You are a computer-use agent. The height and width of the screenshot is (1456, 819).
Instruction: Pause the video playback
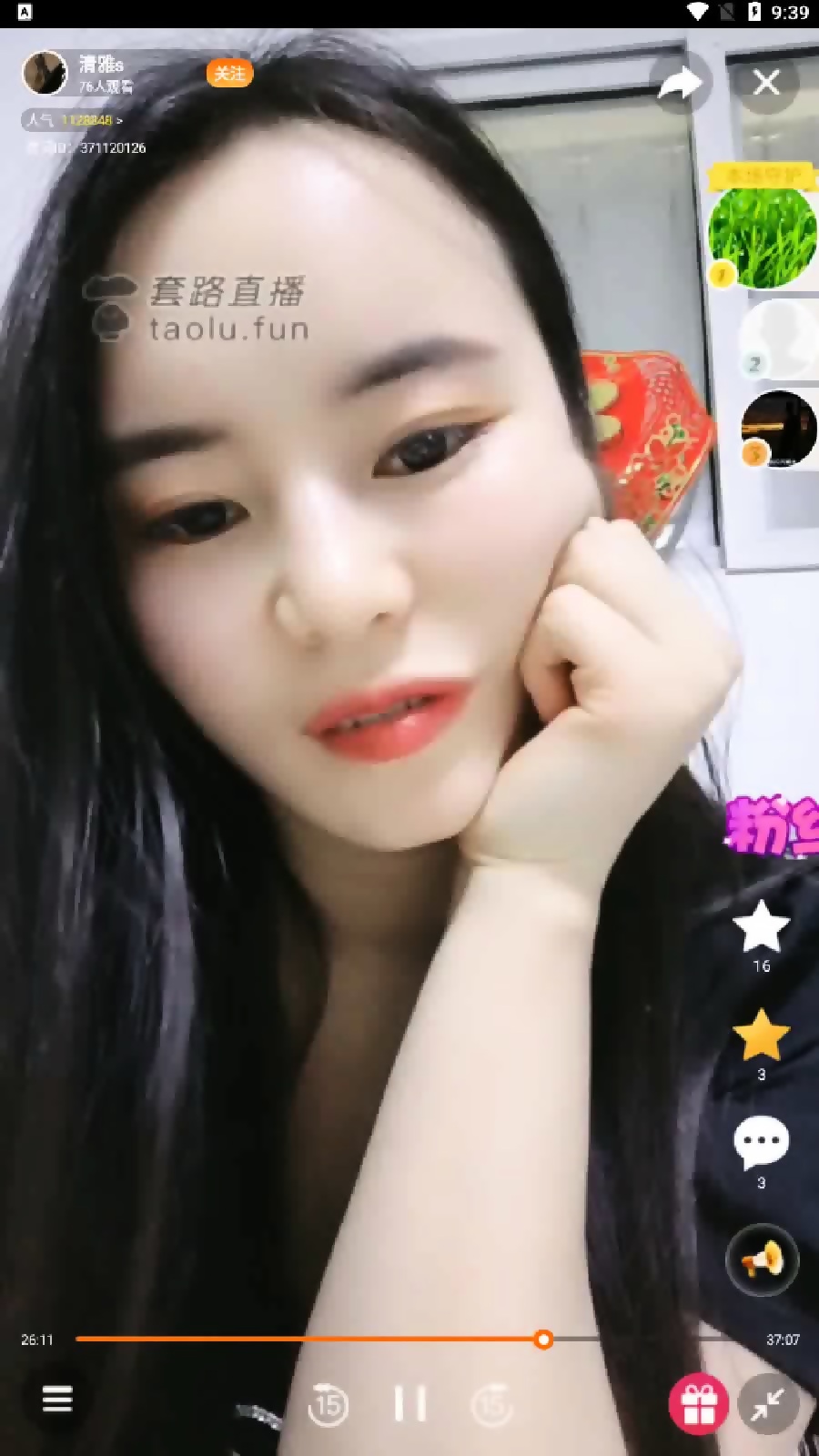click(409, 1403)
